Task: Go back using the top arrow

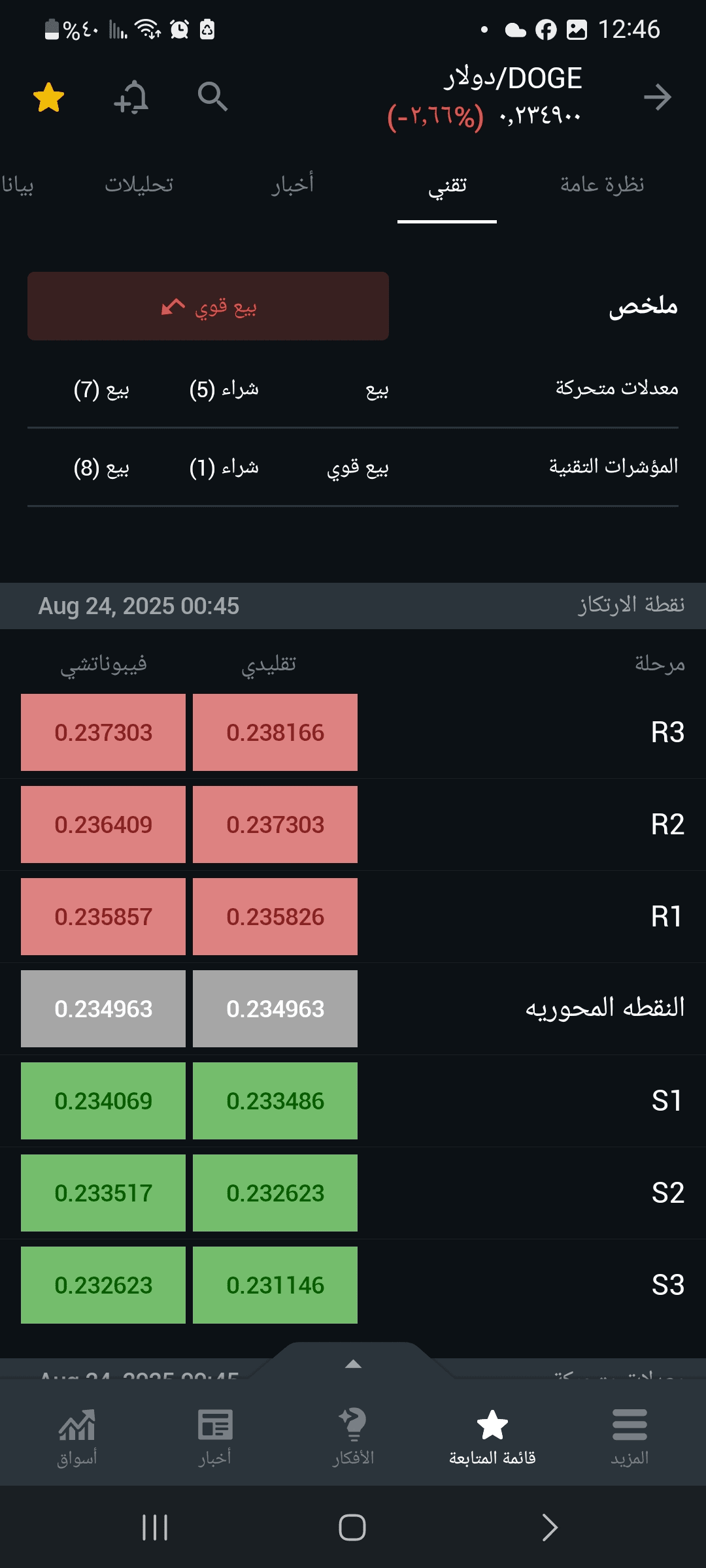Action: pos(658,97)
